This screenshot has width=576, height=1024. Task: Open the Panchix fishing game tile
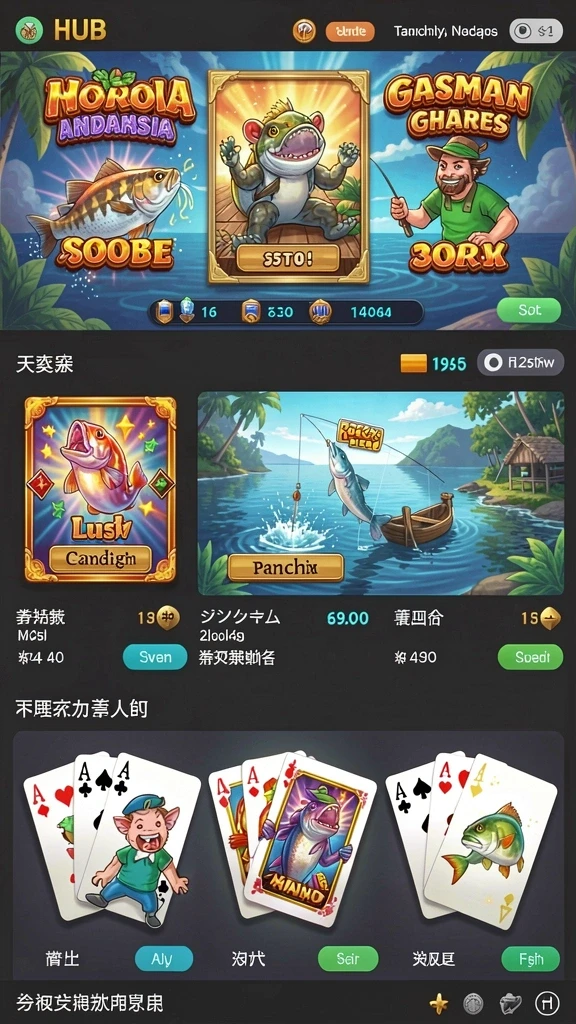pyautogui.click(x=381, y=493)
